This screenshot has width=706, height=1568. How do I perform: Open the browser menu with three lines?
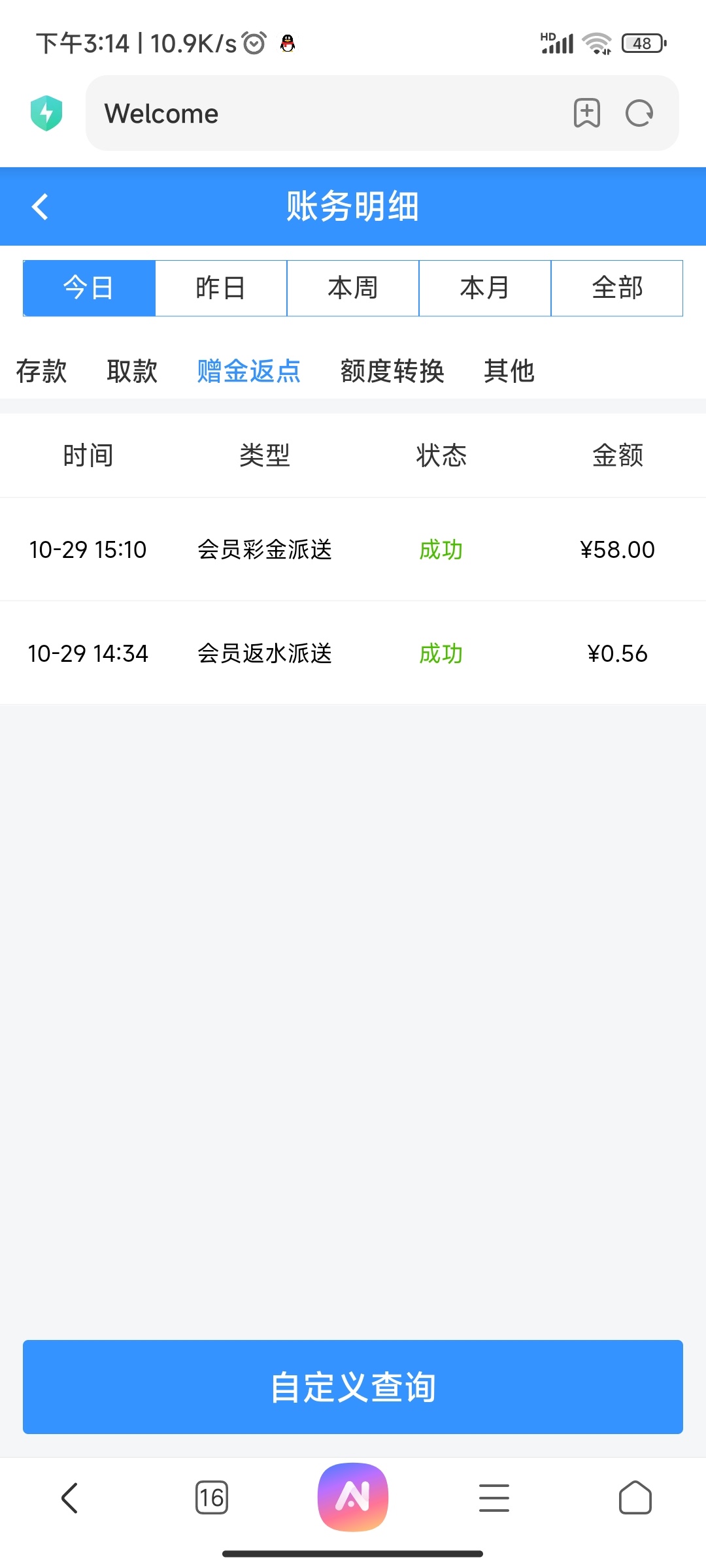click(x=494, y=1497)
